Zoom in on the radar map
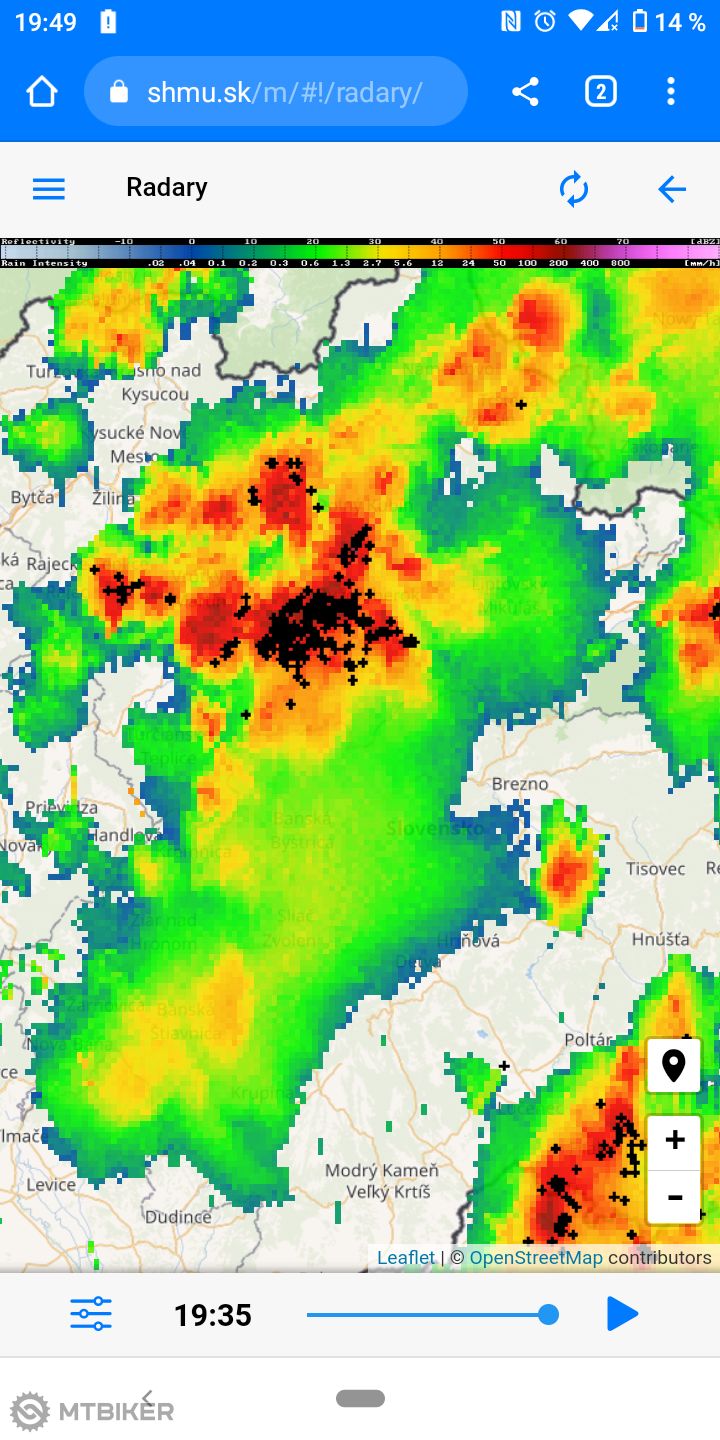This screenshot has width=720, height=1440. click(674, 1140)
